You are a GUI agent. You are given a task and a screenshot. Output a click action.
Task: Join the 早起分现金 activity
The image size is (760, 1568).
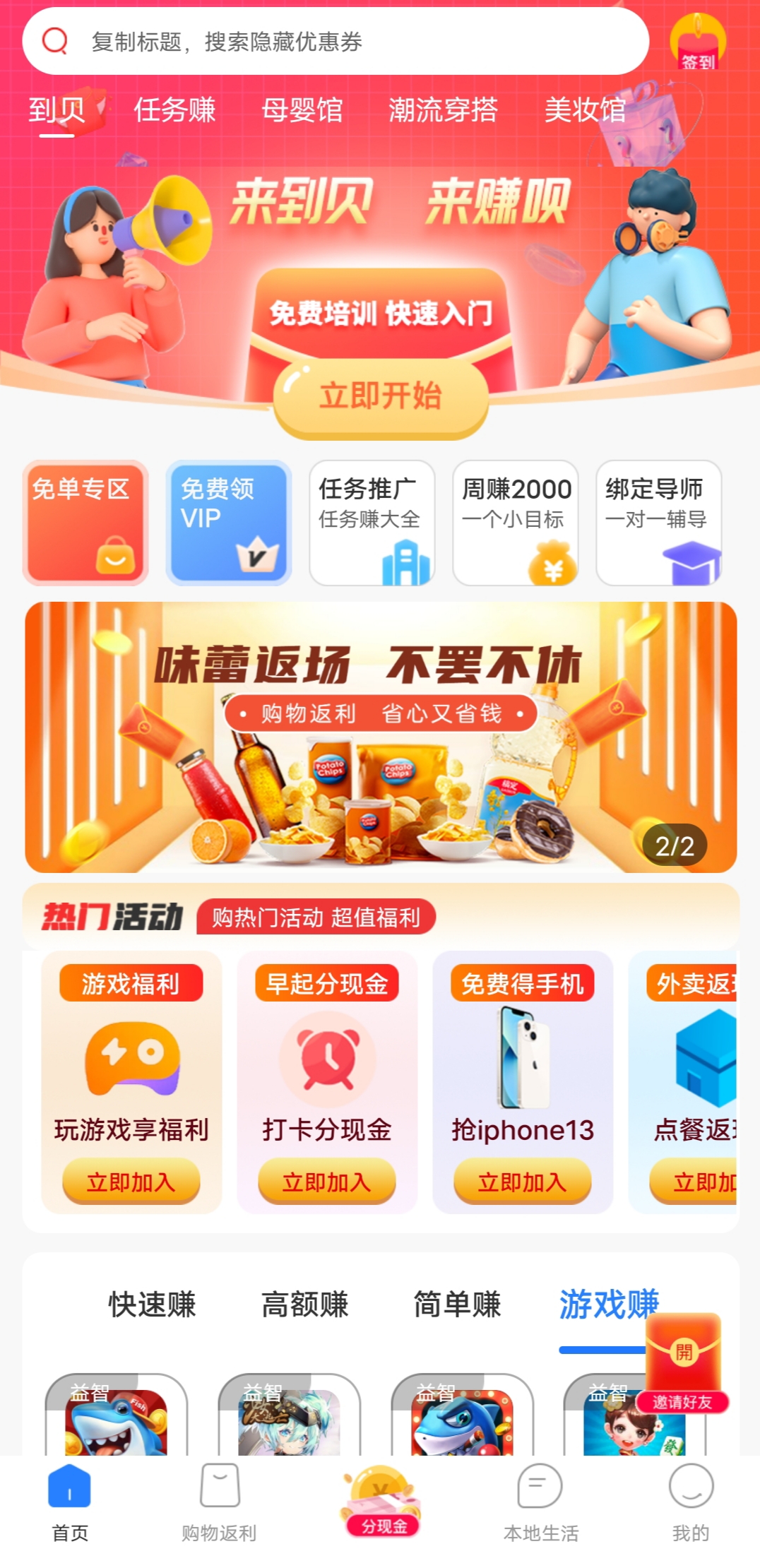pos(327,1181)
